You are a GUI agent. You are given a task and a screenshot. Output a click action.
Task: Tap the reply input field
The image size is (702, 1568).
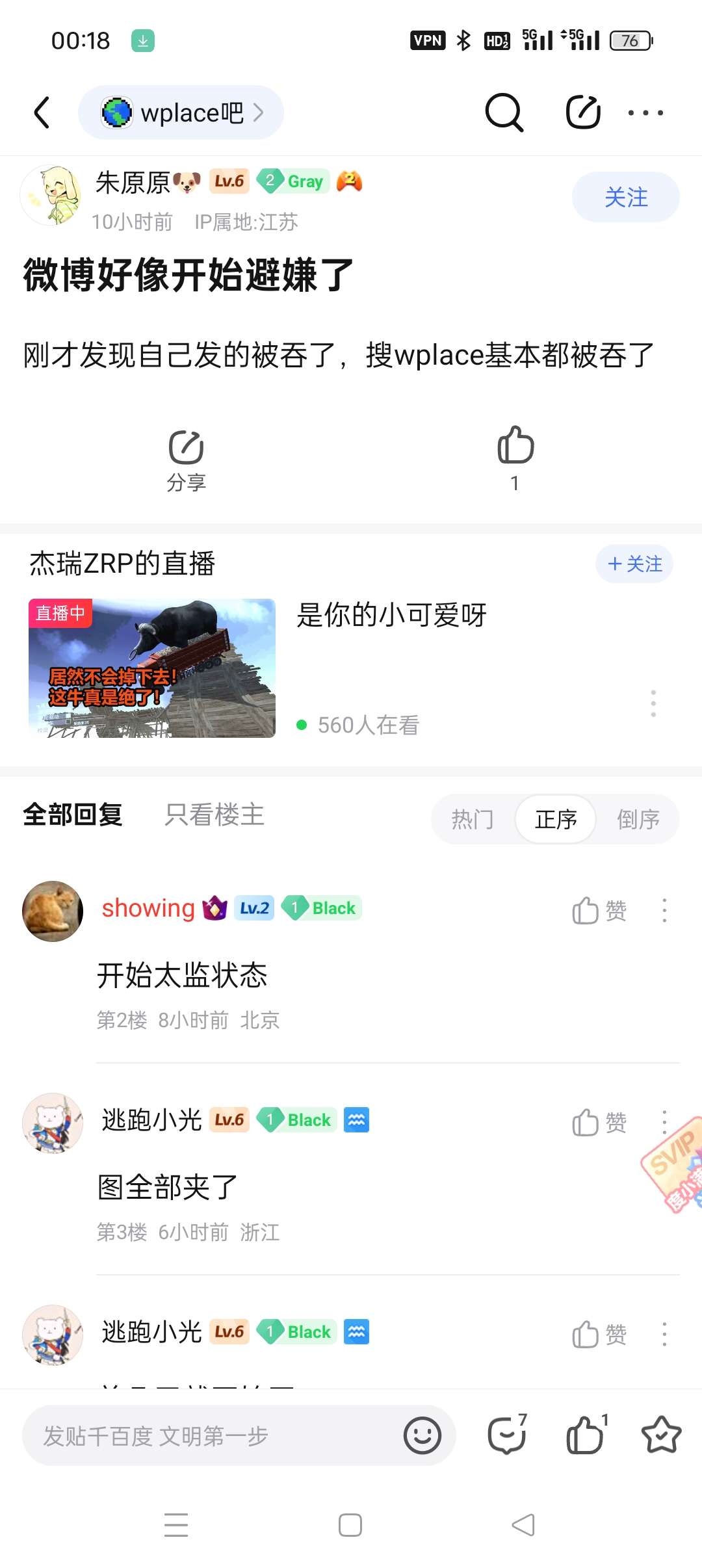(x=214, y=1435)
